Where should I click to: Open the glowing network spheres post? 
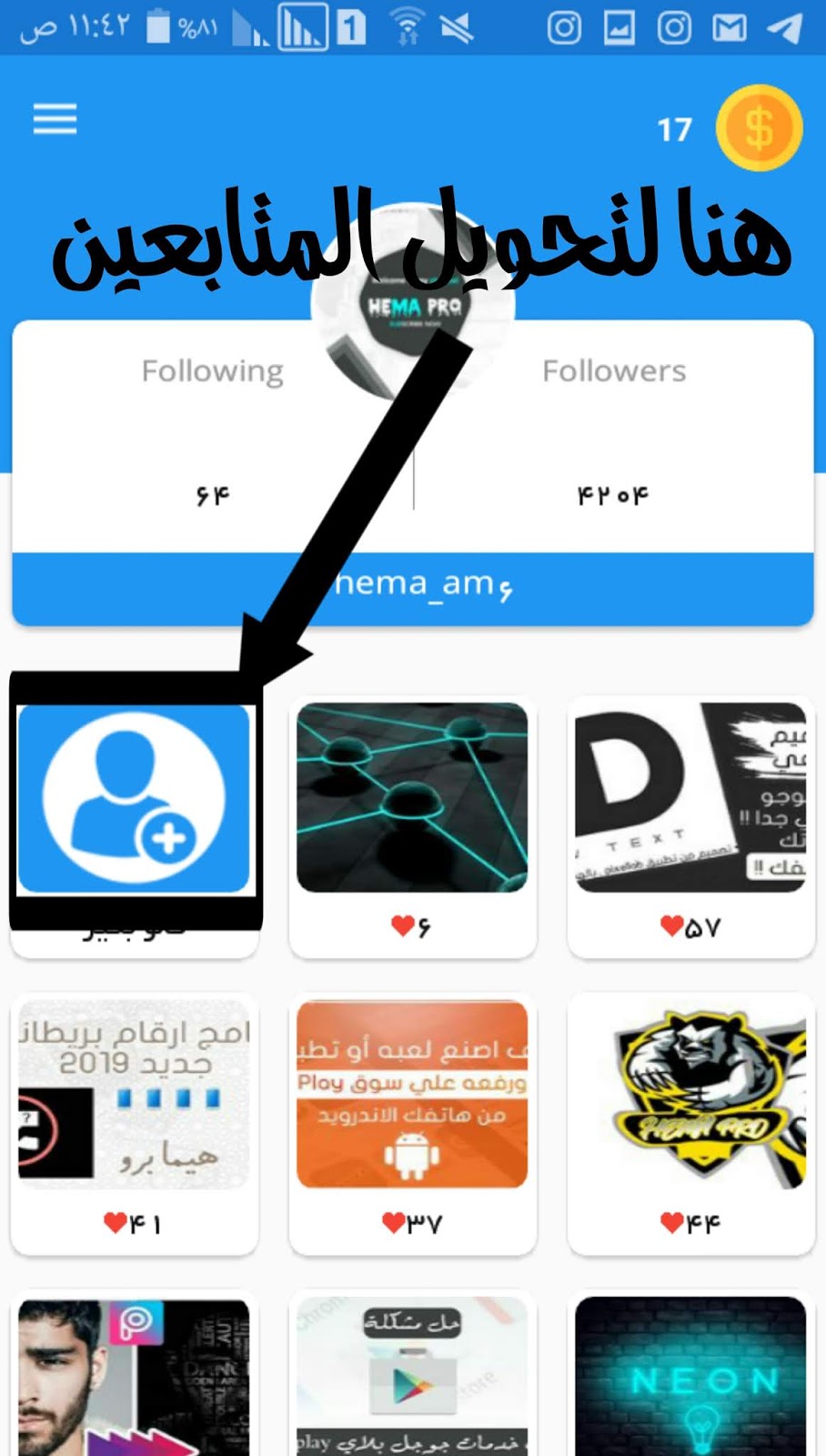click(x=412, y=798)
